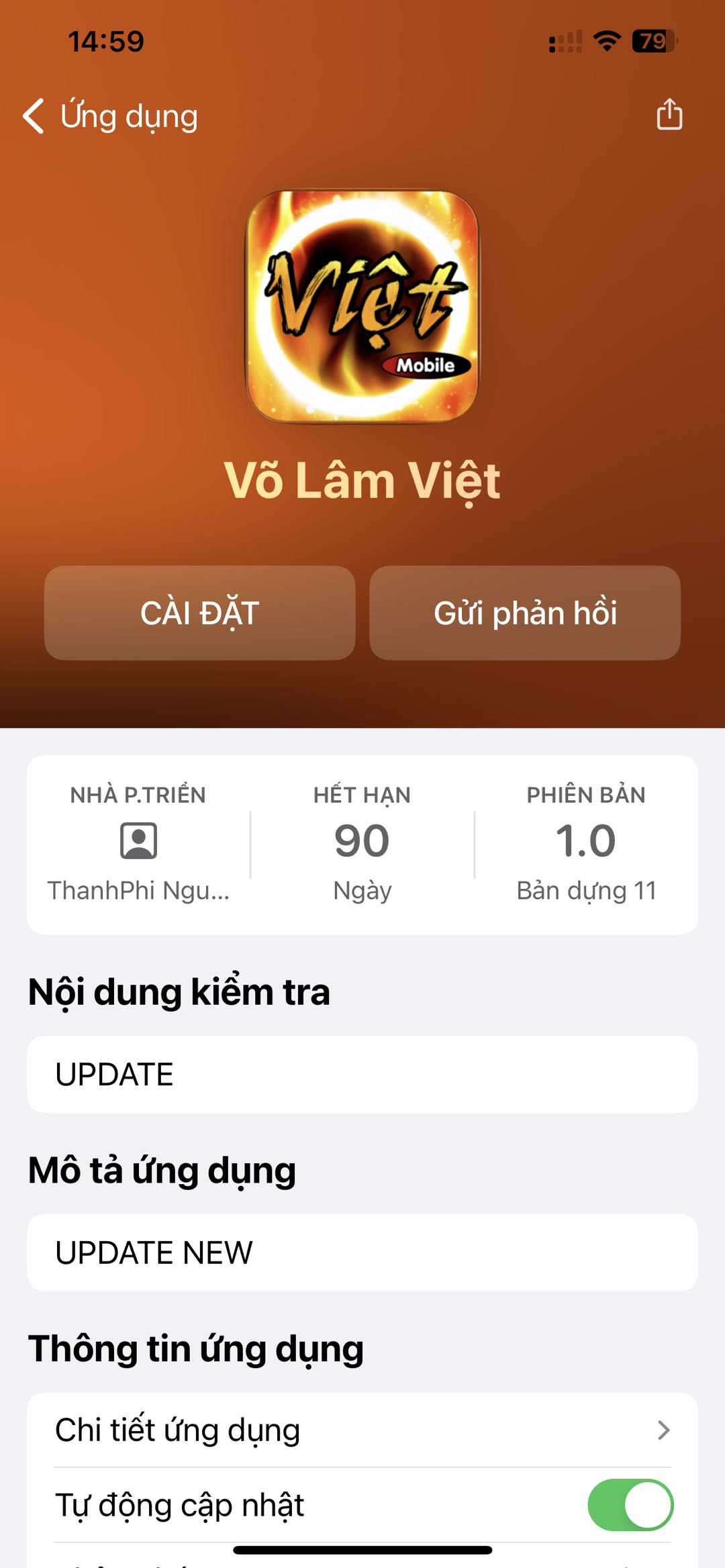
Task: Tap Gửi phản hồi to send feedback
Action: pos(525,613)
